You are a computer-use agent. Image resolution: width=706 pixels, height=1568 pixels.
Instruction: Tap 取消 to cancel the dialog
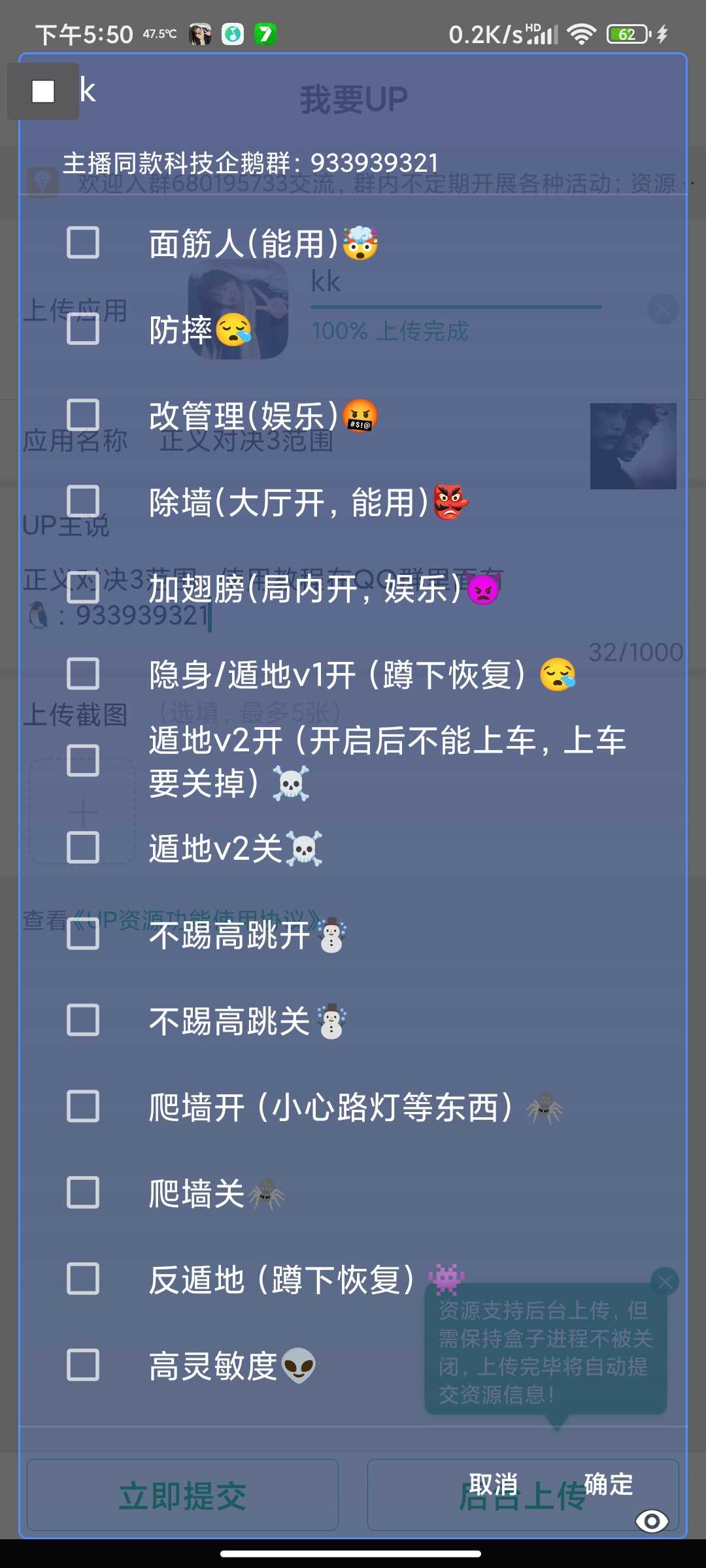[494, 1484]
